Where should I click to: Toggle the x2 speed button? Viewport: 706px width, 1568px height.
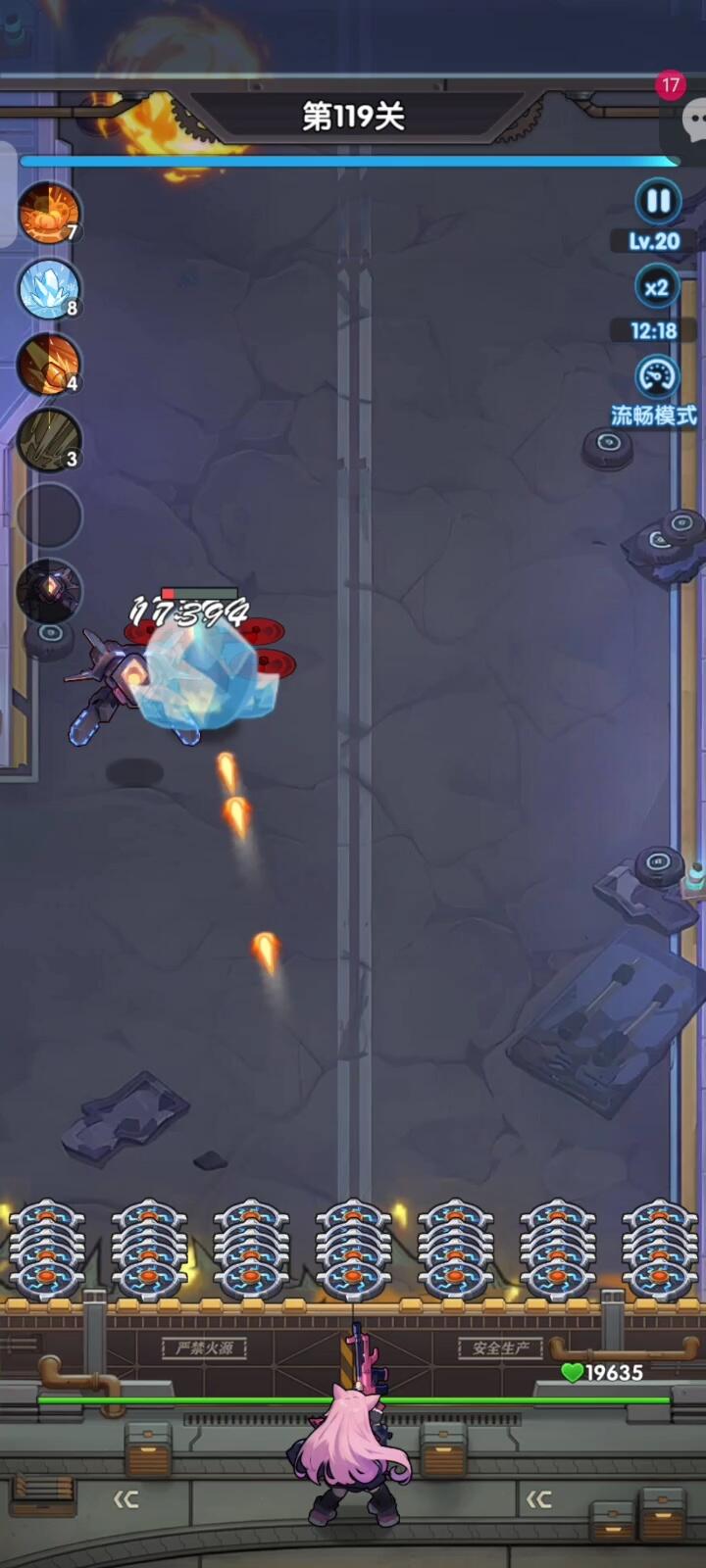tap(656, 287)
